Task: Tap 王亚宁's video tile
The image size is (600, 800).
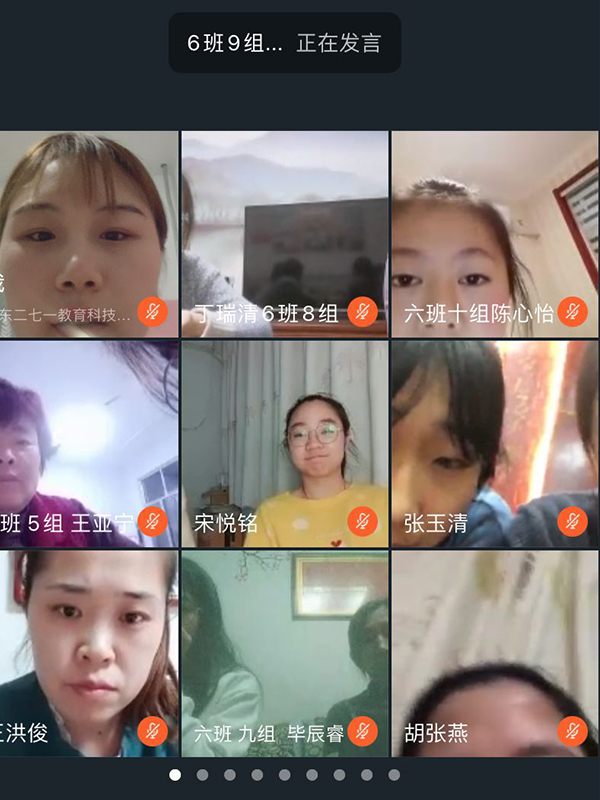Action: (x=88, y=444)
